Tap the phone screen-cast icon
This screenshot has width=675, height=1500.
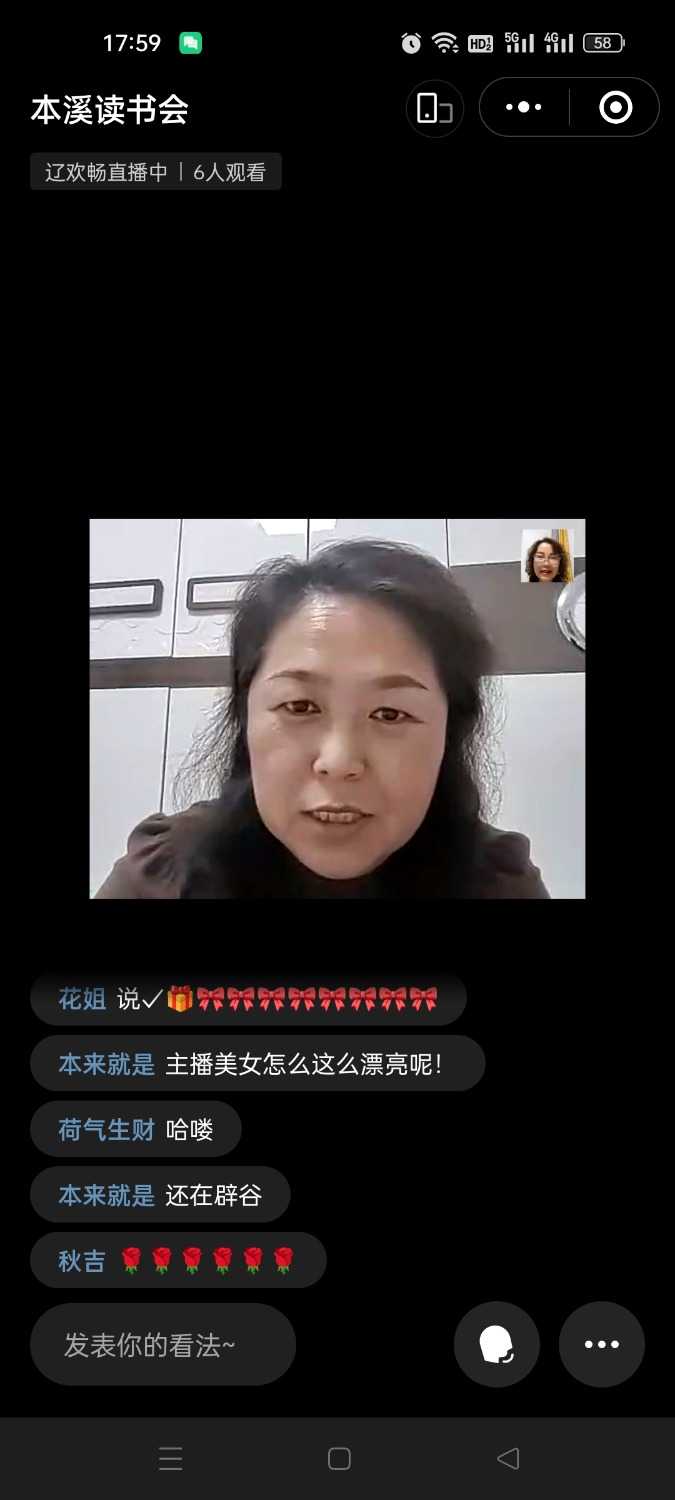[434, 108]
